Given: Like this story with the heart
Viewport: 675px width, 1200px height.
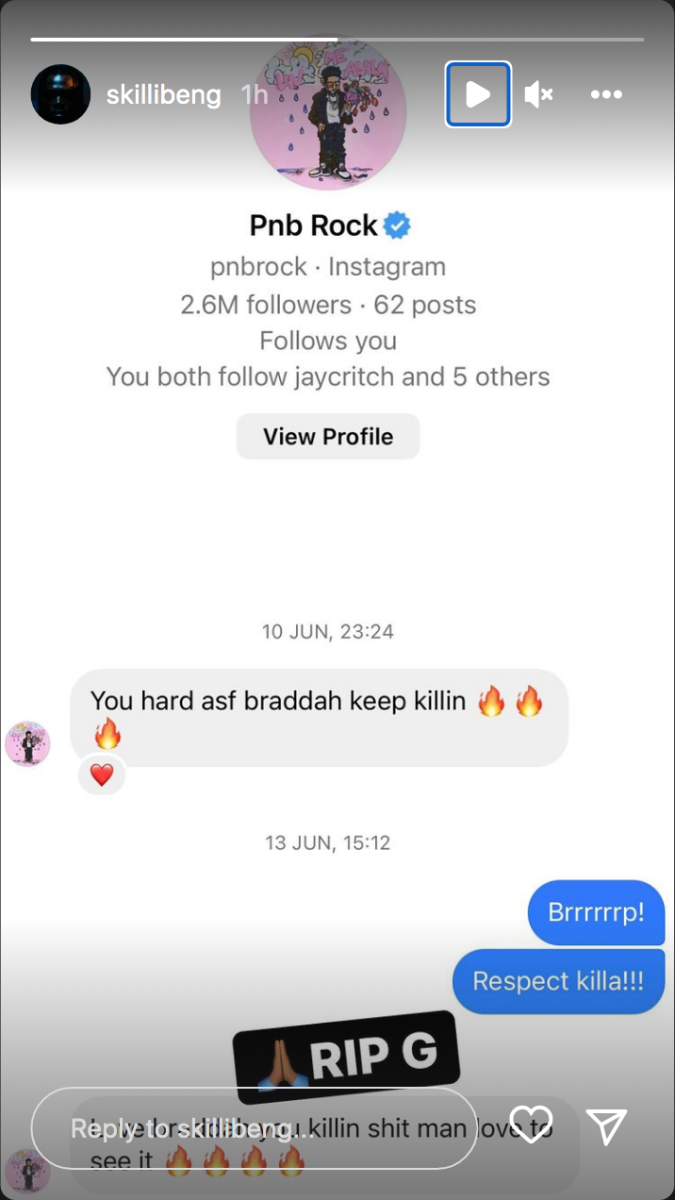Looking at the screenshot, I should (530, 1124).
